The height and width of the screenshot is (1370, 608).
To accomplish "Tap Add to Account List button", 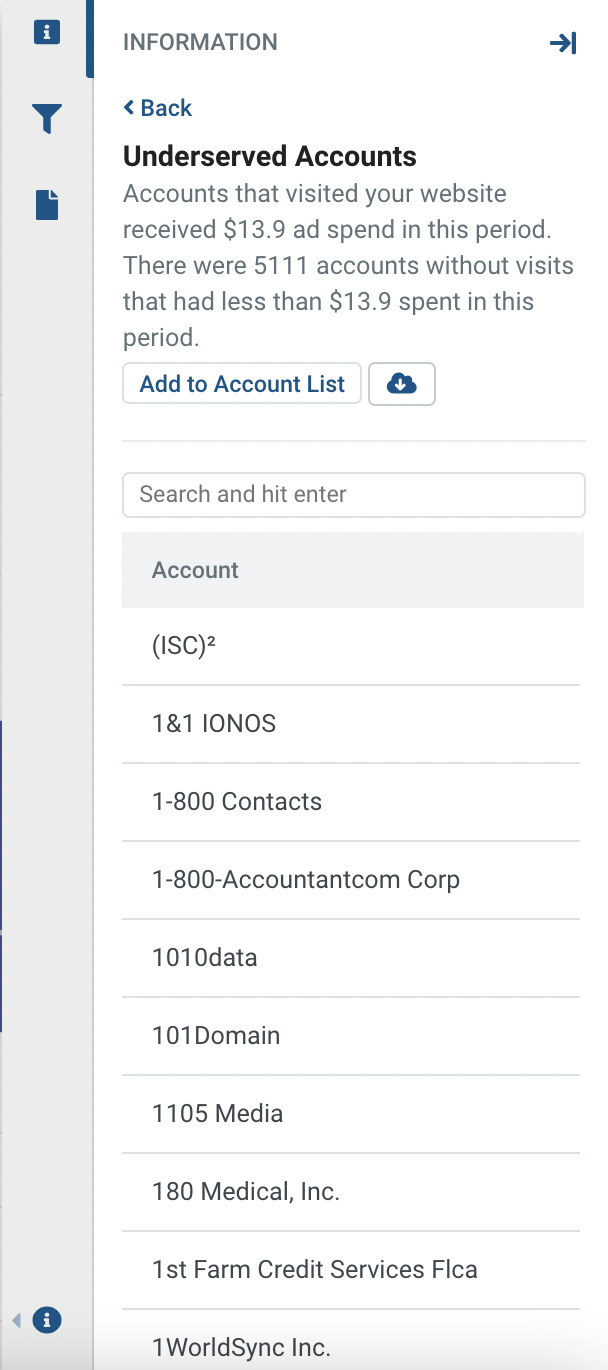I will [242, 384].
